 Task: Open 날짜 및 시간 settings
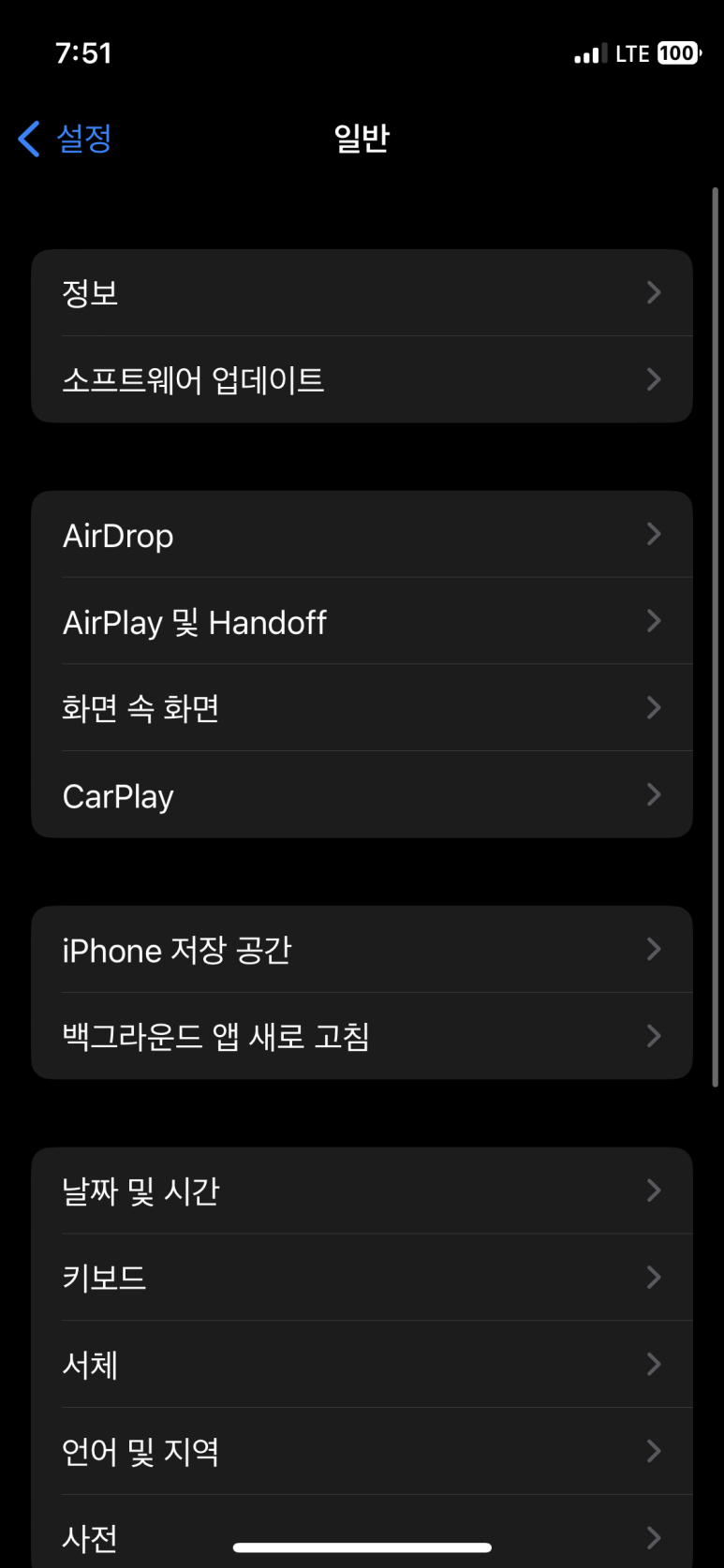(362, 1191)
